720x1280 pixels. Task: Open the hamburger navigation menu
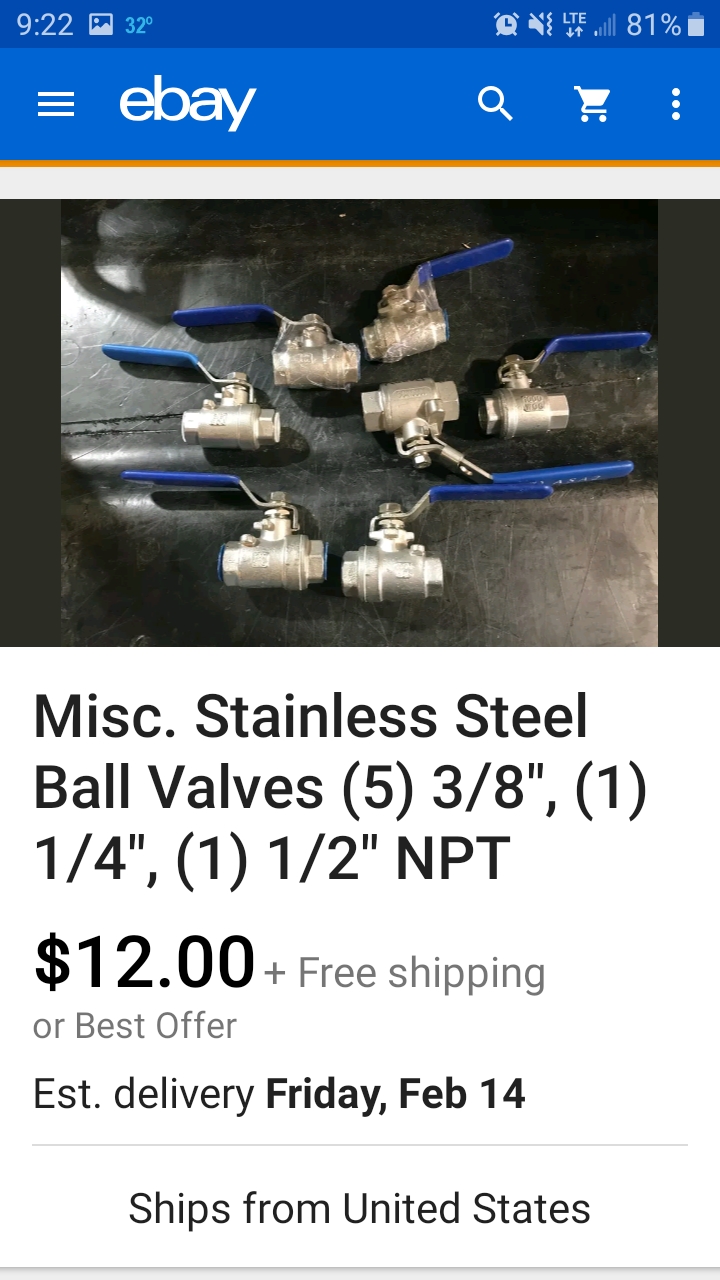tap(56, 104)
